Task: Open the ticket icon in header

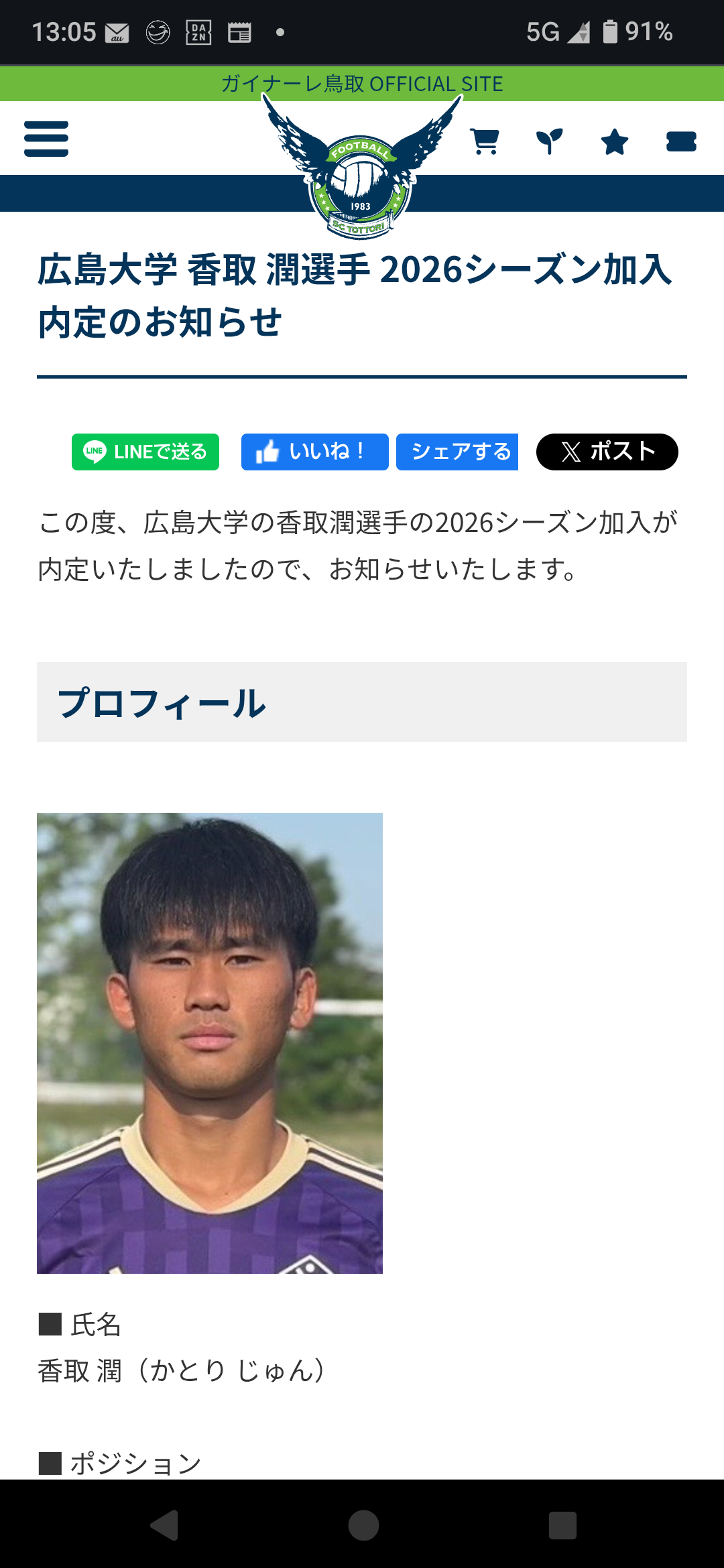Action: pos(681,142)
